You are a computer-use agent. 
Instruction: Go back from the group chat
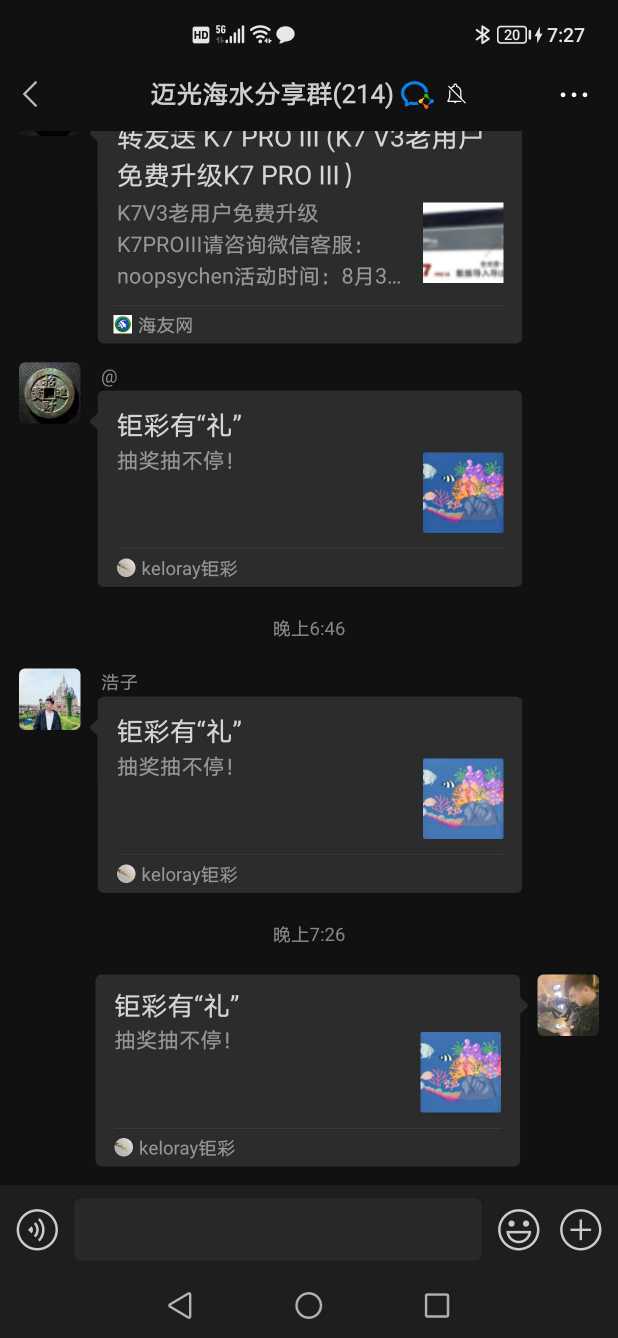[x=30, y=95]
